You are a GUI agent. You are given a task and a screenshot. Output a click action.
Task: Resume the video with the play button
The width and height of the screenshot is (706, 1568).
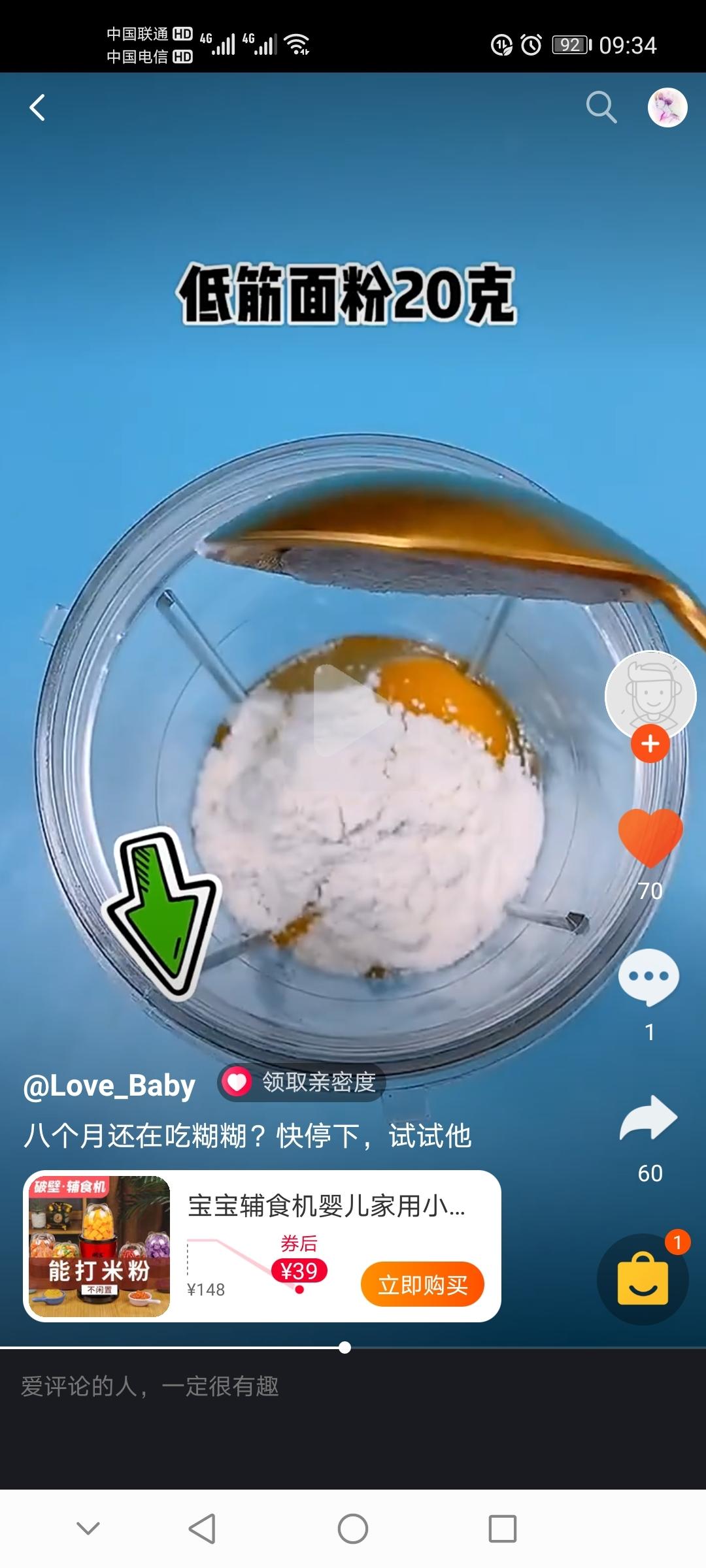pyautogui.click(x=348, y=710)
